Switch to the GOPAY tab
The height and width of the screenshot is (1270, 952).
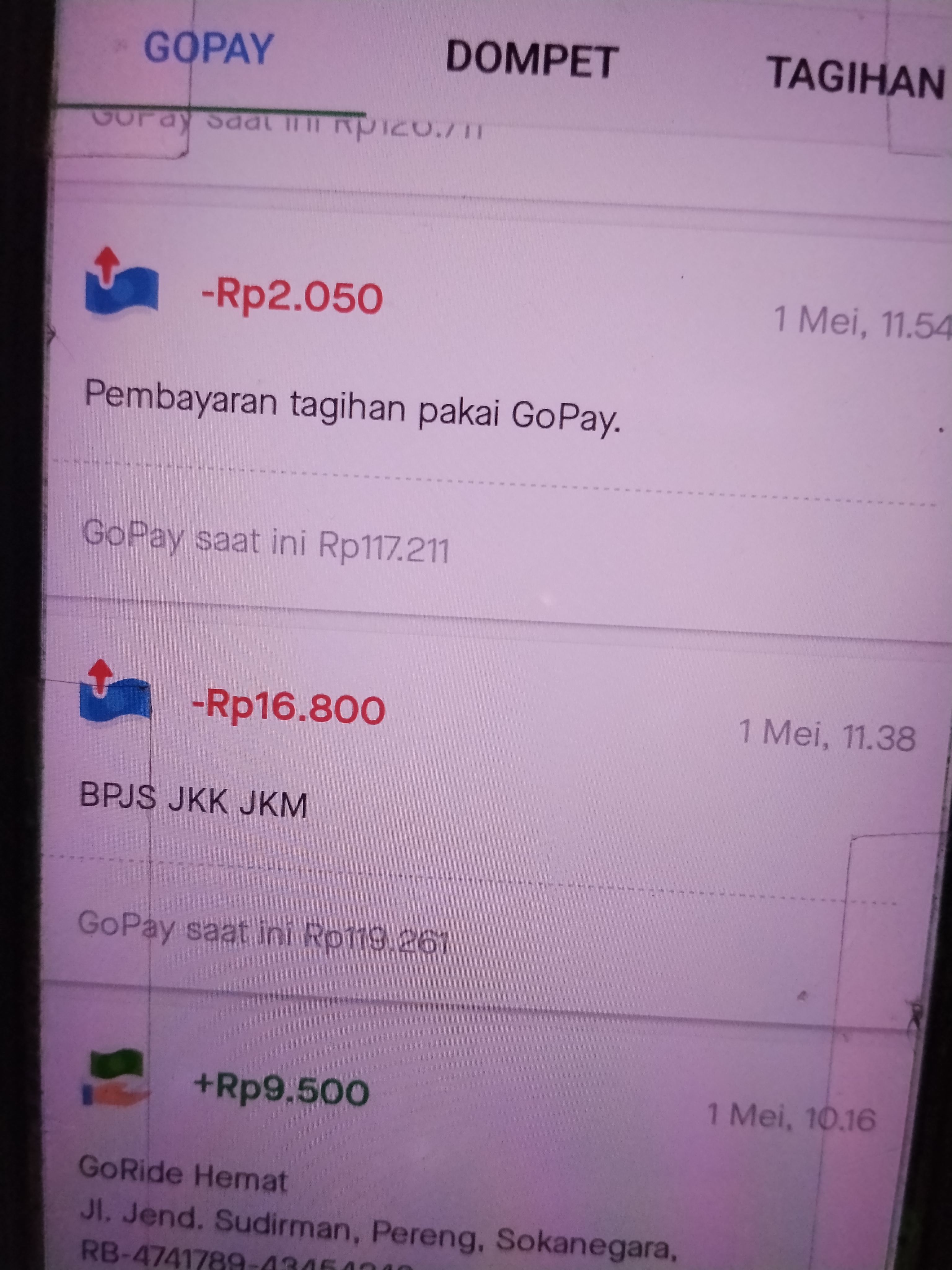(208, 49)
